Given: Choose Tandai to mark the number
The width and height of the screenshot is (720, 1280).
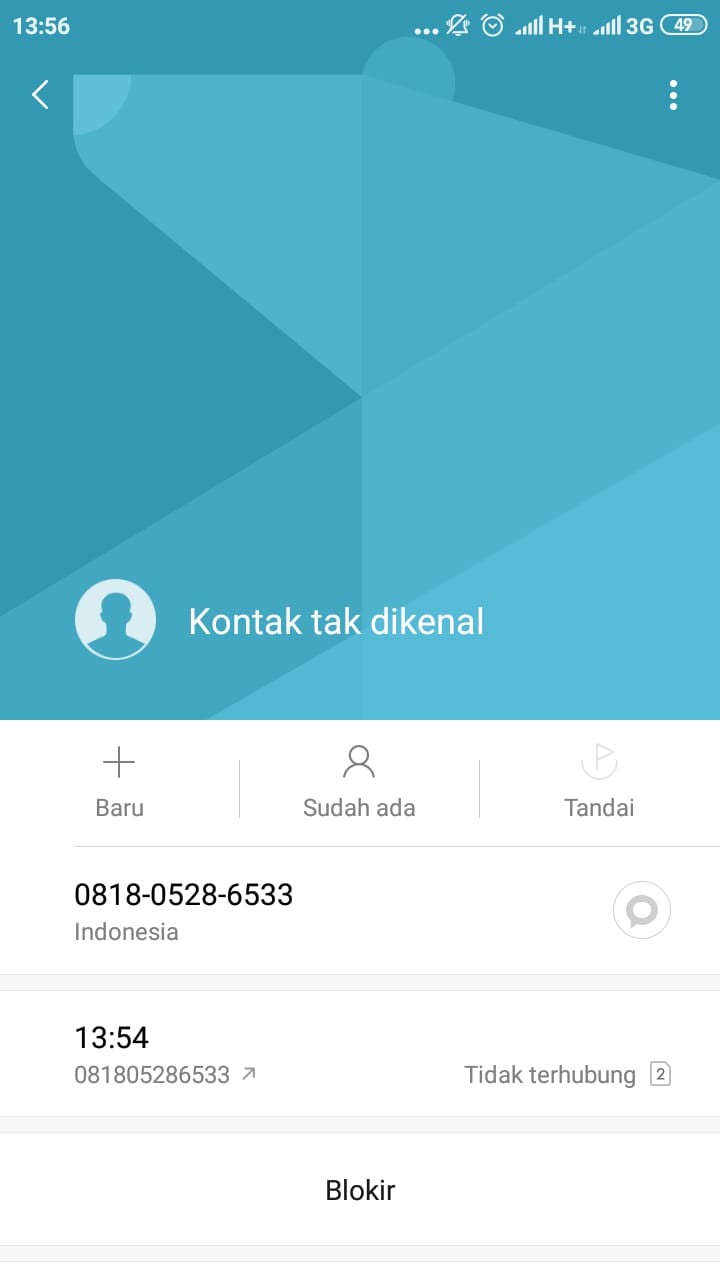Looking at the screenshot, I should (x=599, y=807).
